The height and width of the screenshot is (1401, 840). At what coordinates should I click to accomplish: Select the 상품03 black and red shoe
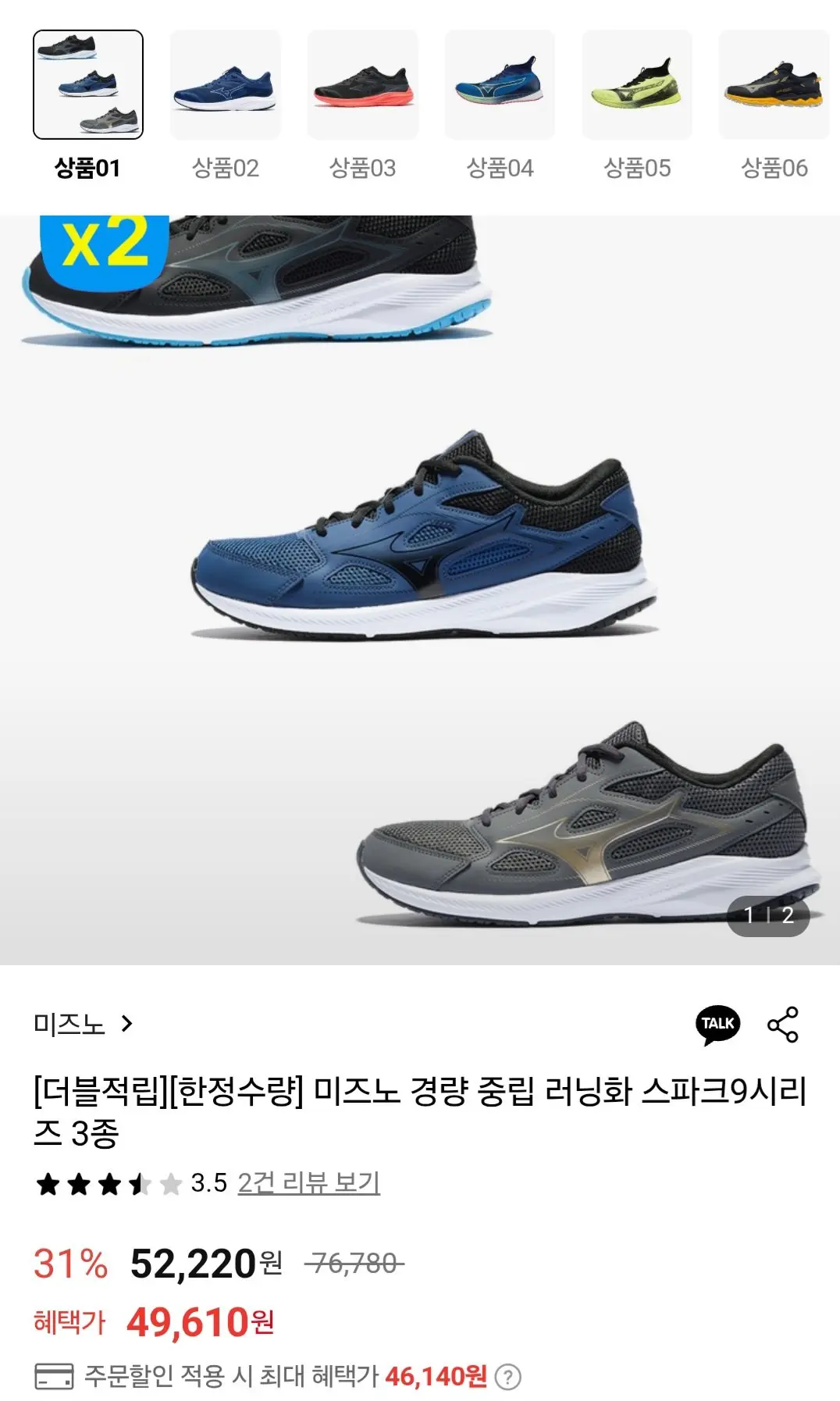(362, 84)
